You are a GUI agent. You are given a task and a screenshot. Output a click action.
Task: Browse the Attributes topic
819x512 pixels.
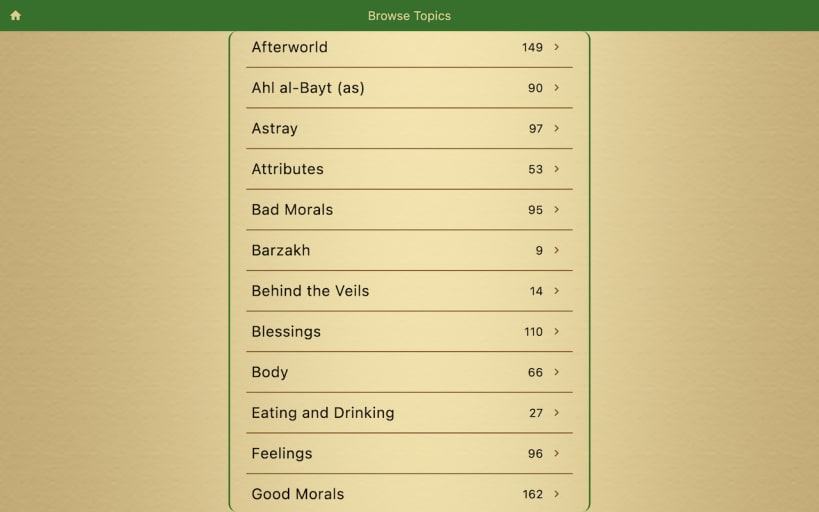409,169
